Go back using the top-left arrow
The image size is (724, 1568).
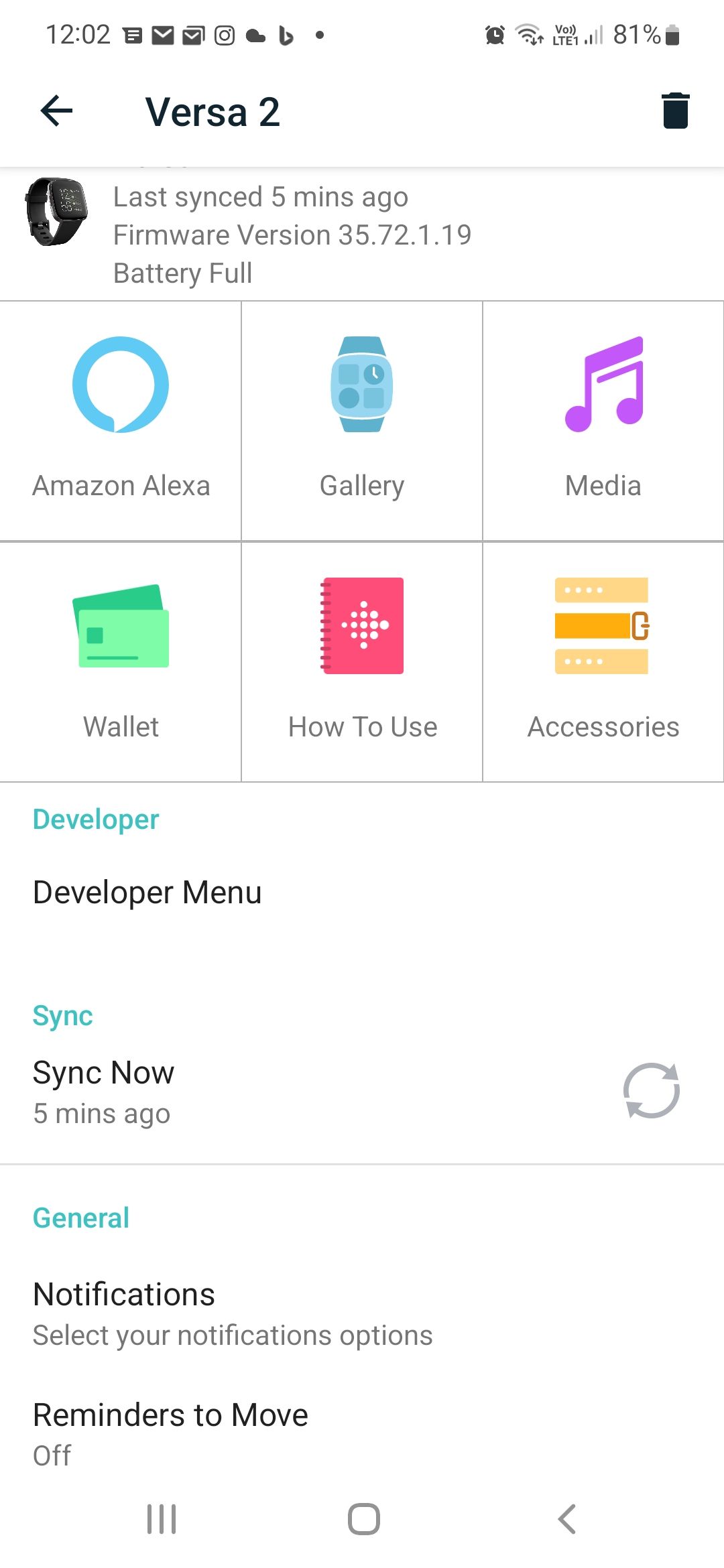click(56, 111)
